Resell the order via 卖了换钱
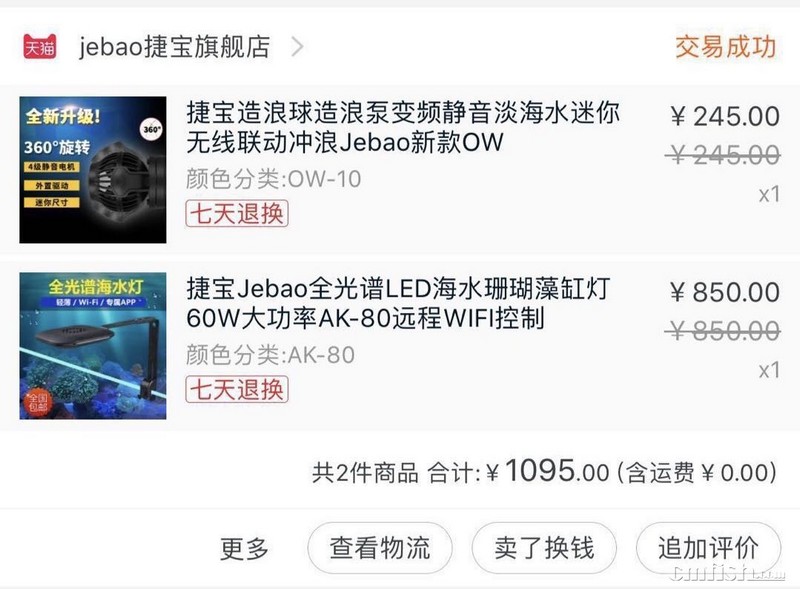800x589 pixels. [544, 548]
